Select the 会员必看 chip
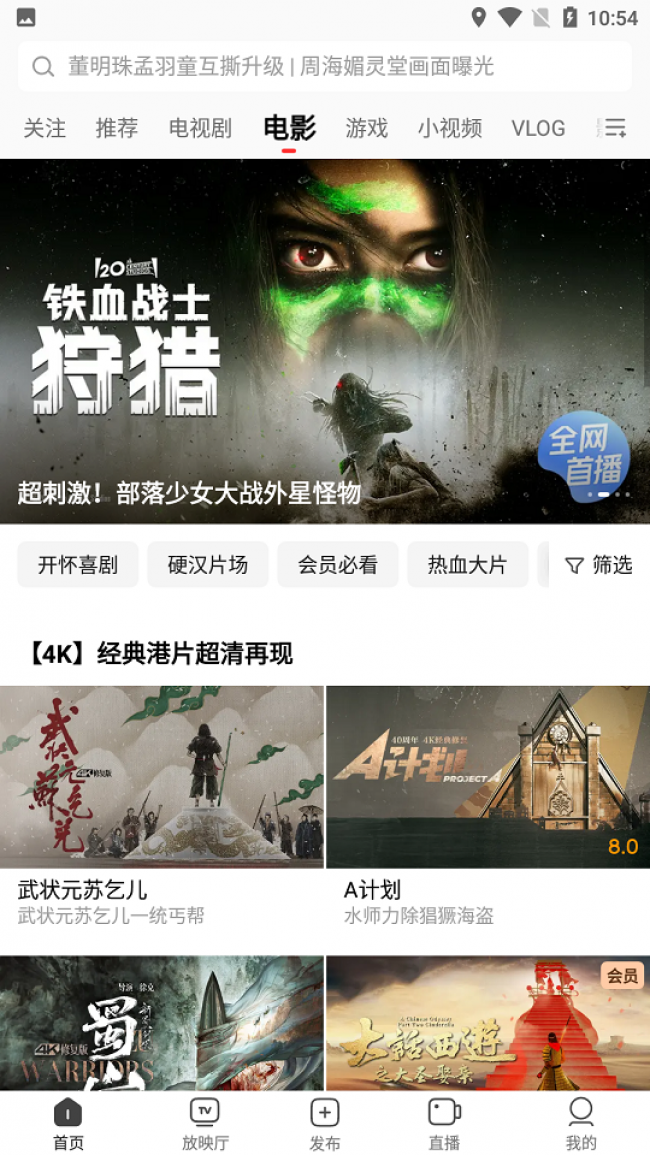 (338, 565)
